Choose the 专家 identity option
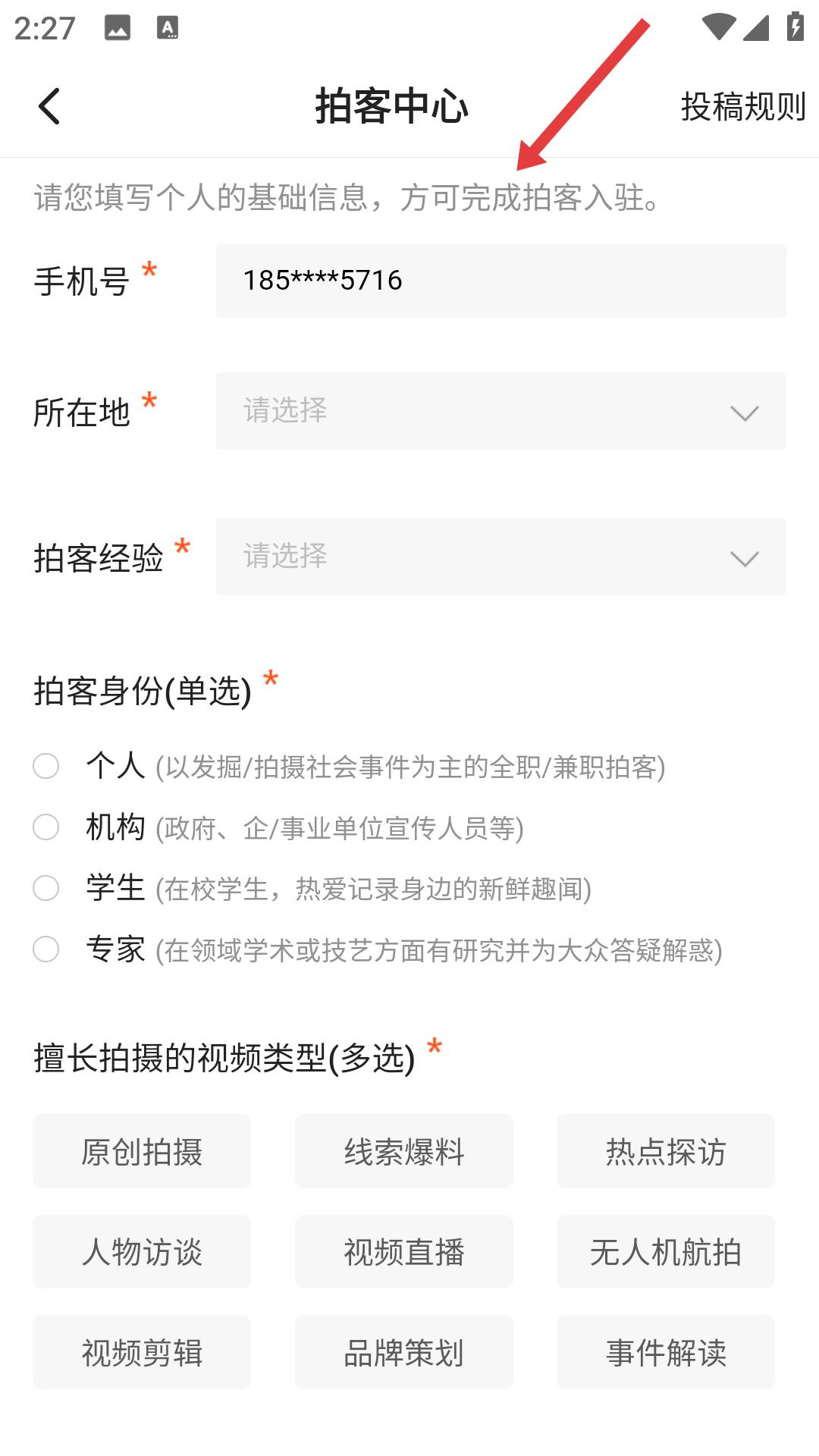819x1456 pixels. (46, 949)
